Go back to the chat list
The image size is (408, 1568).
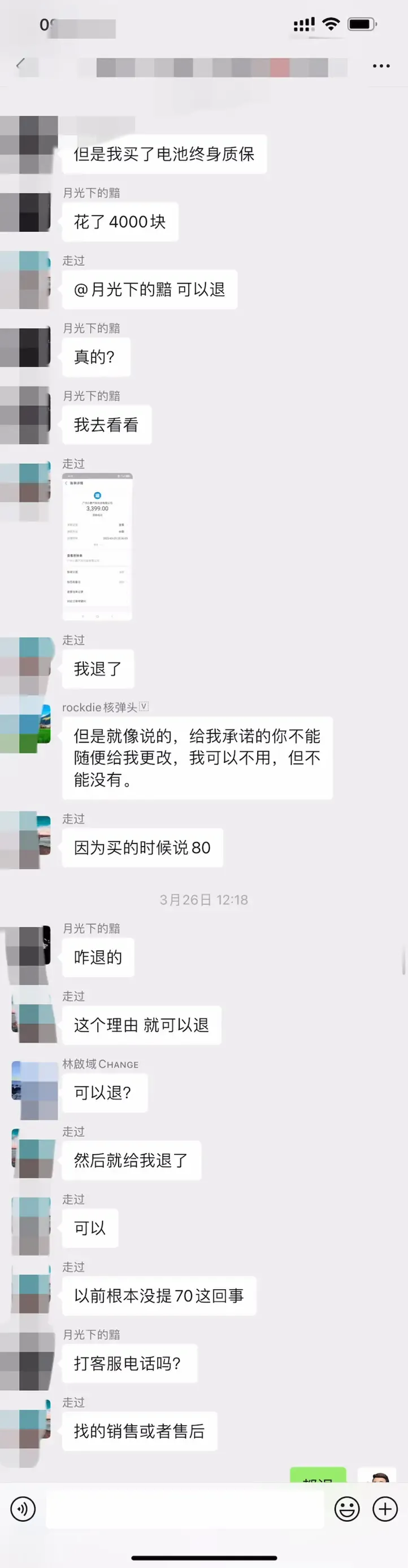(20, 64)
